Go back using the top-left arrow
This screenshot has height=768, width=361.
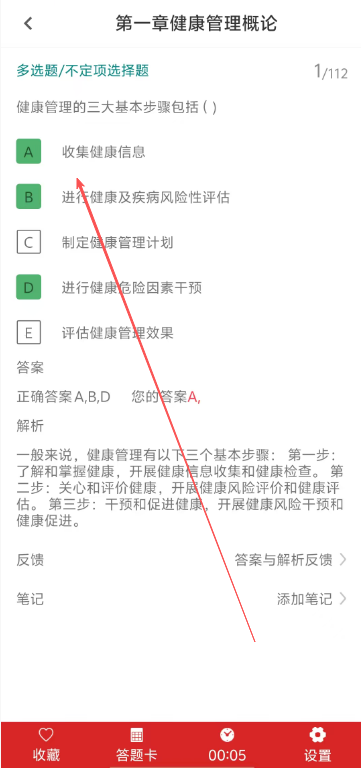pos(28,24)
